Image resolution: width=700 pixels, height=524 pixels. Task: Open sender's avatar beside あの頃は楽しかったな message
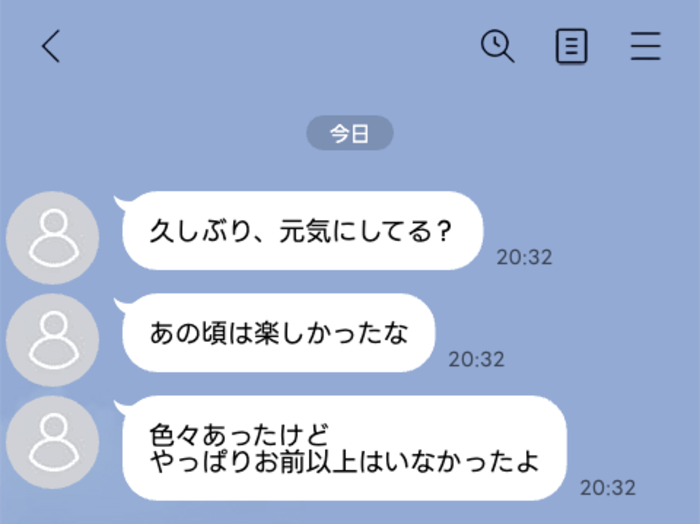click(x=53, y=340)
